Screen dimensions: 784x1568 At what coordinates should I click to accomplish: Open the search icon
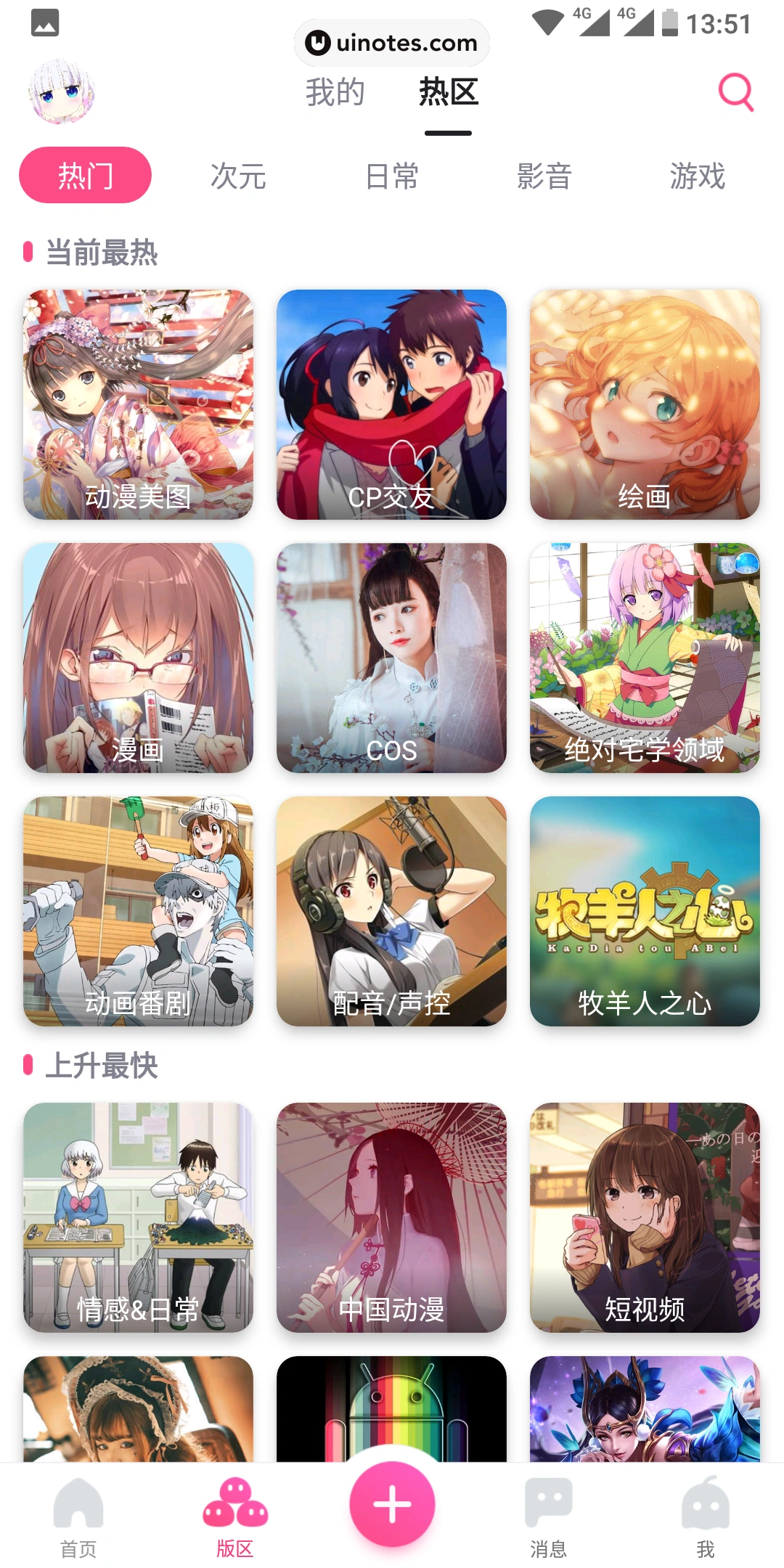pyautogui.click(x=735, y=92)
